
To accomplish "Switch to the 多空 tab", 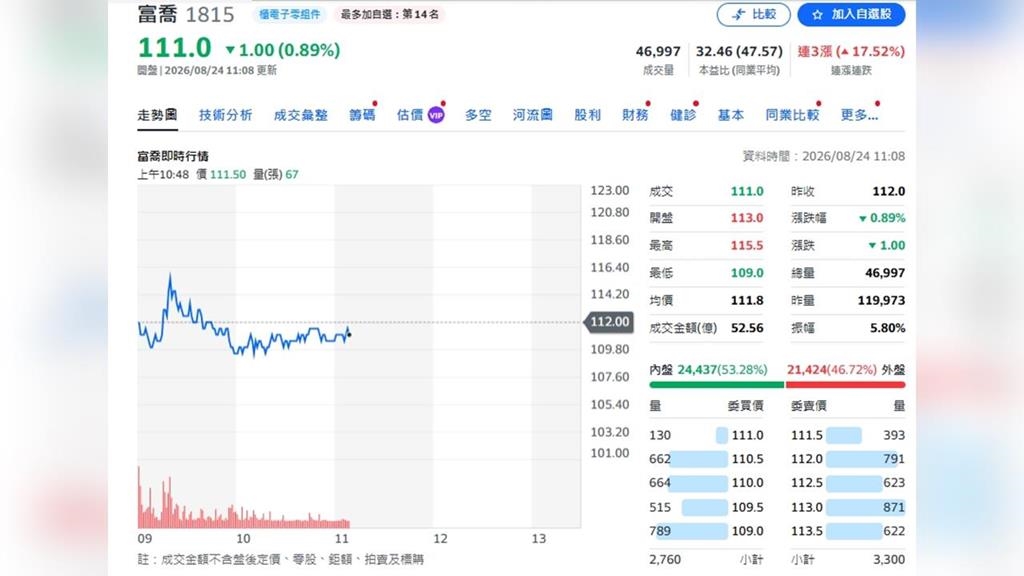I will [478, 115].
